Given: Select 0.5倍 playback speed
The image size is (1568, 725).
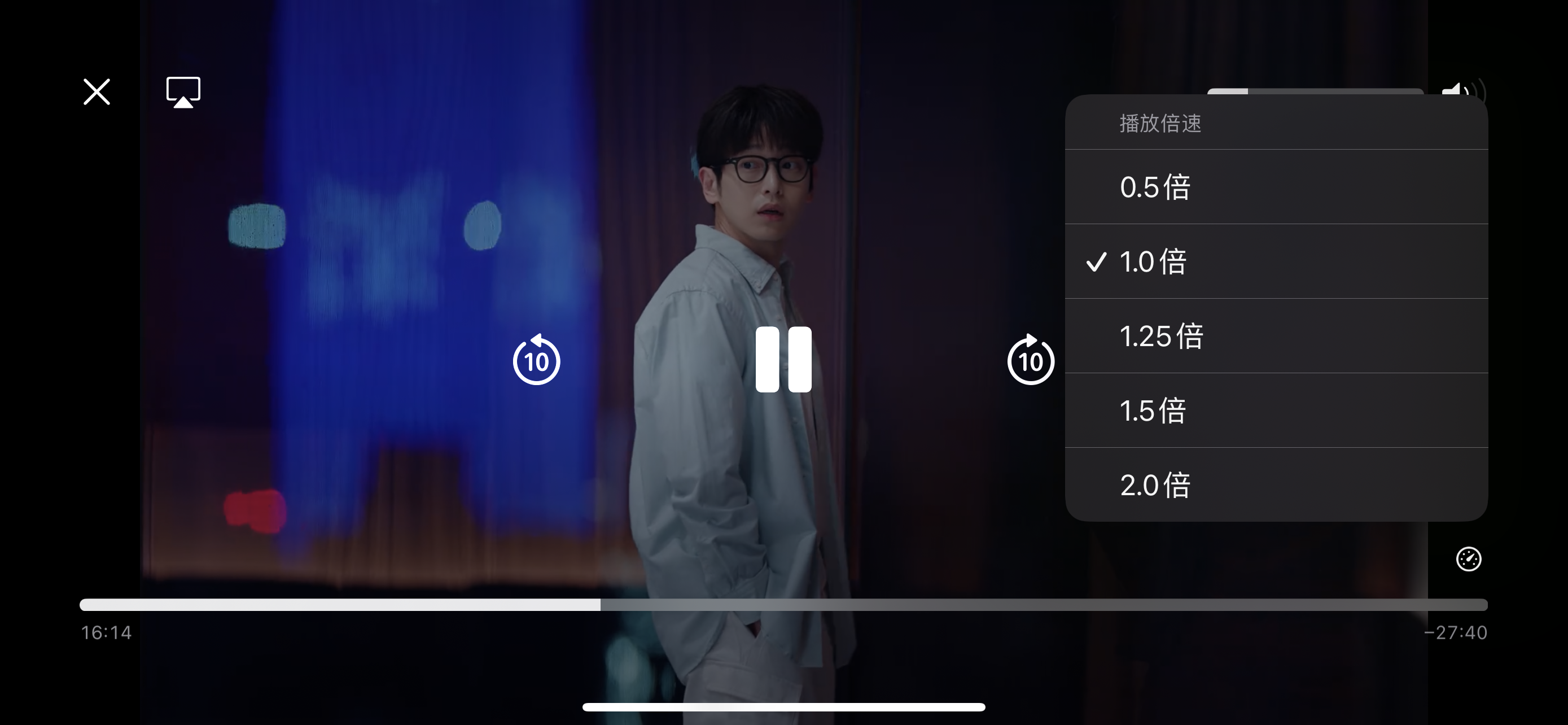Looking at the screenshot, I should pos(1276,187).
